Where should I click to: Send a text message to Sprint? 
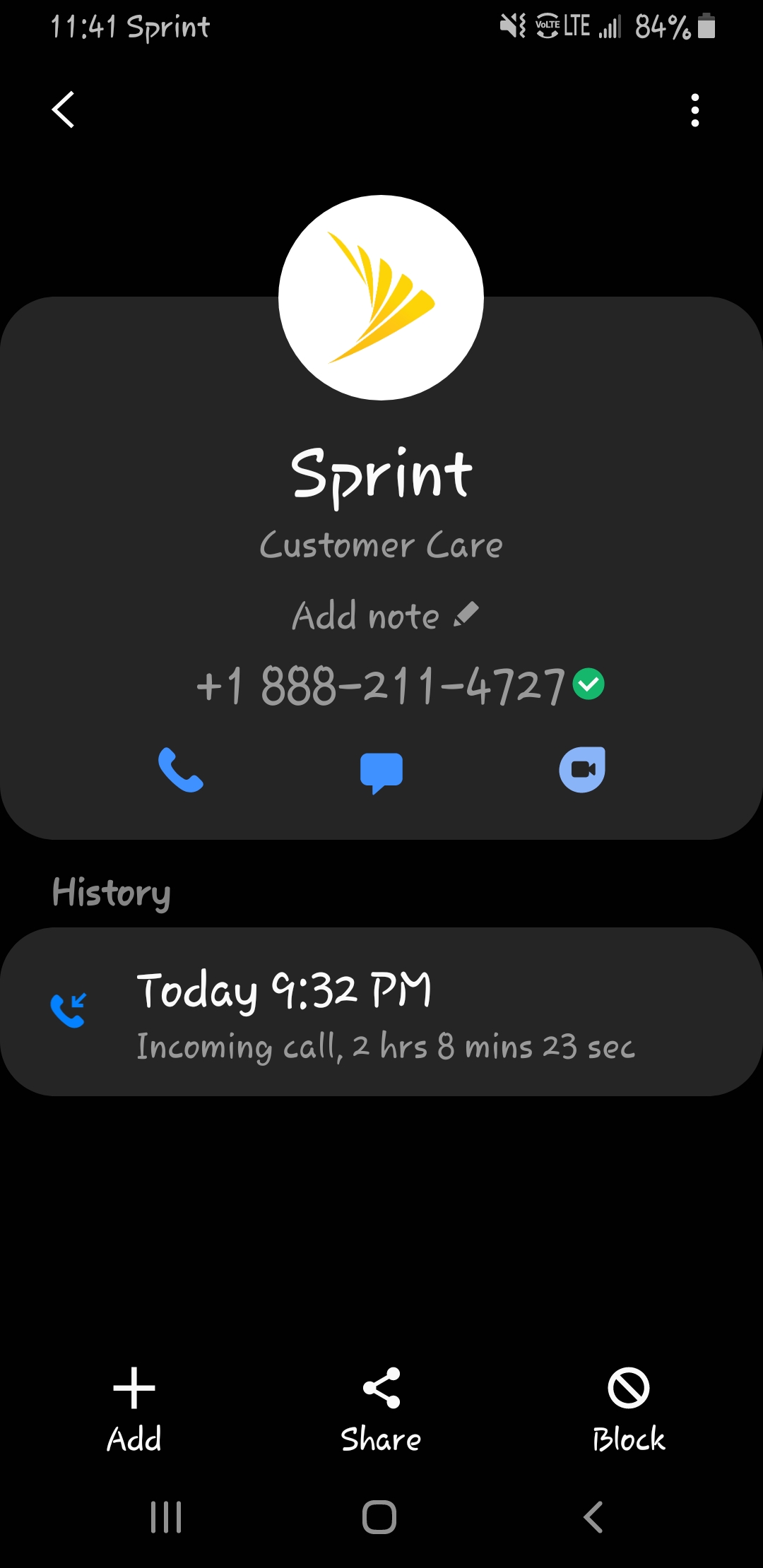[381, 771]
